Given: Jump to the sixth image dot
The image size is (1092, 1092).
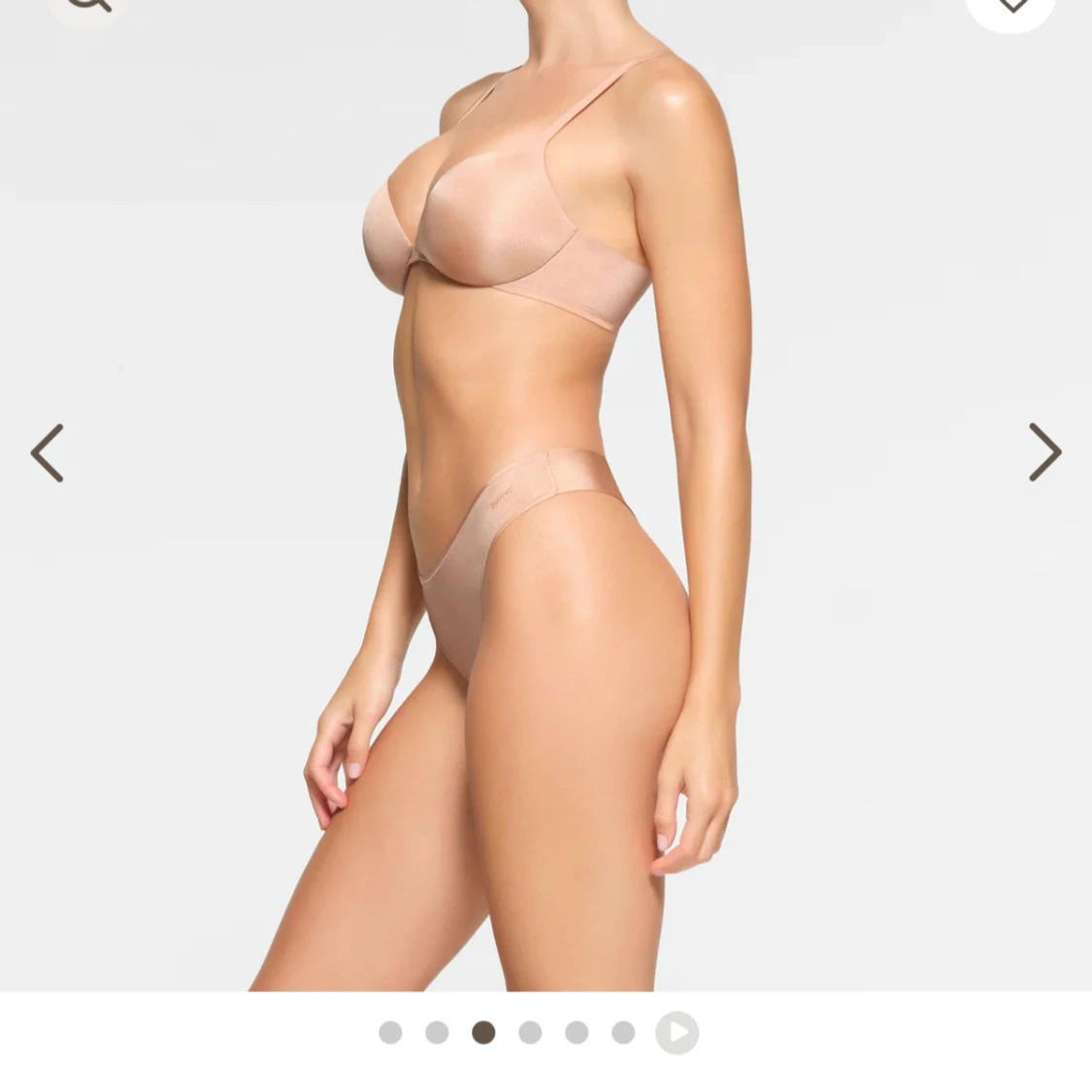Looking at the screenshot, I should click(623, 1032).
